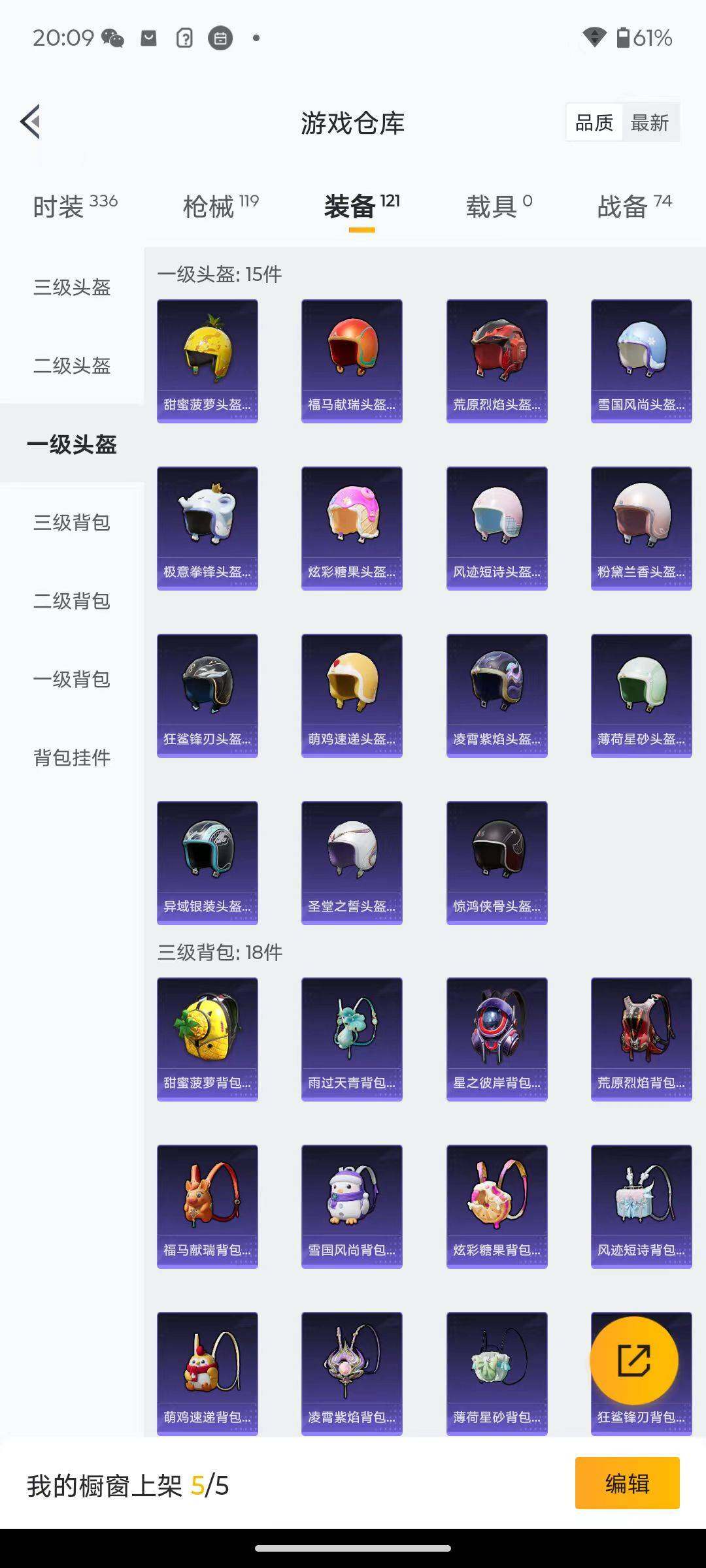
Task: Tap the back arrow to leave 游戏仓库
Action: (x=29, y=122)
